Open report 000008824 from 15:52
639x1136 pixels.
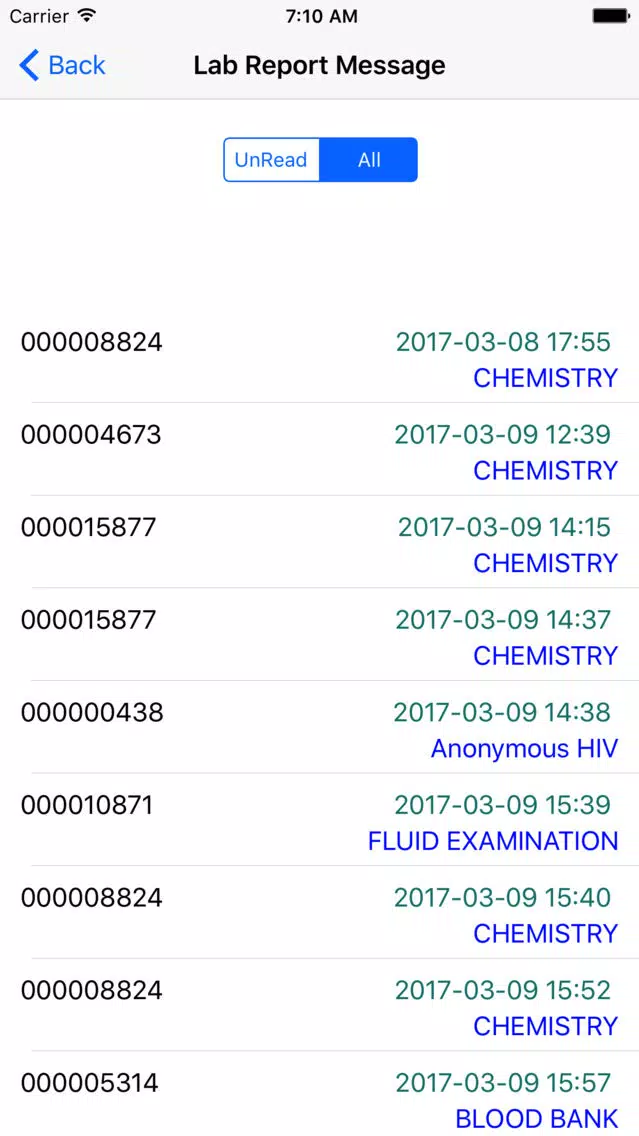click(x=320, y=1006)
